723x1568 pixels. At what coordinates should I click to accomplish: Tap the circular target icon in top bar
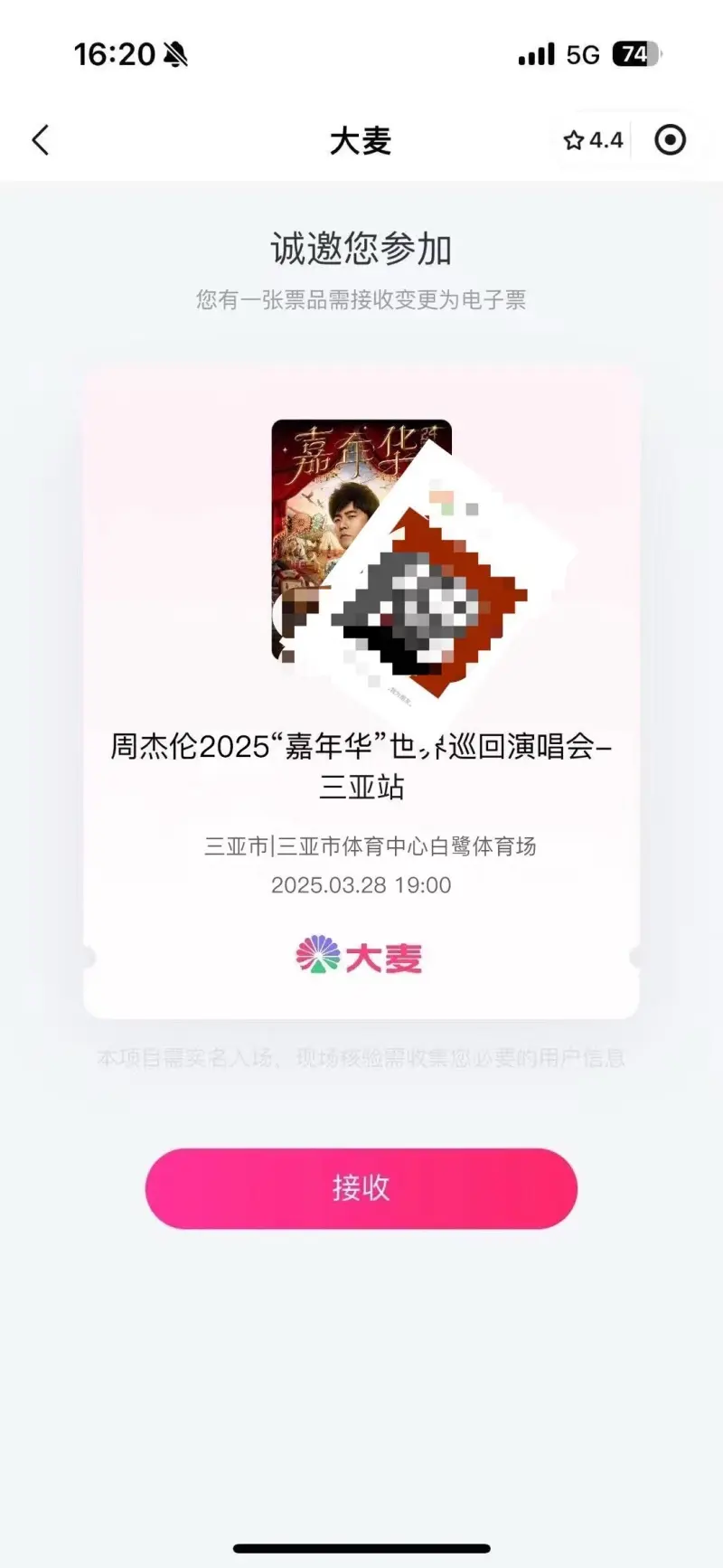point(670,140)
